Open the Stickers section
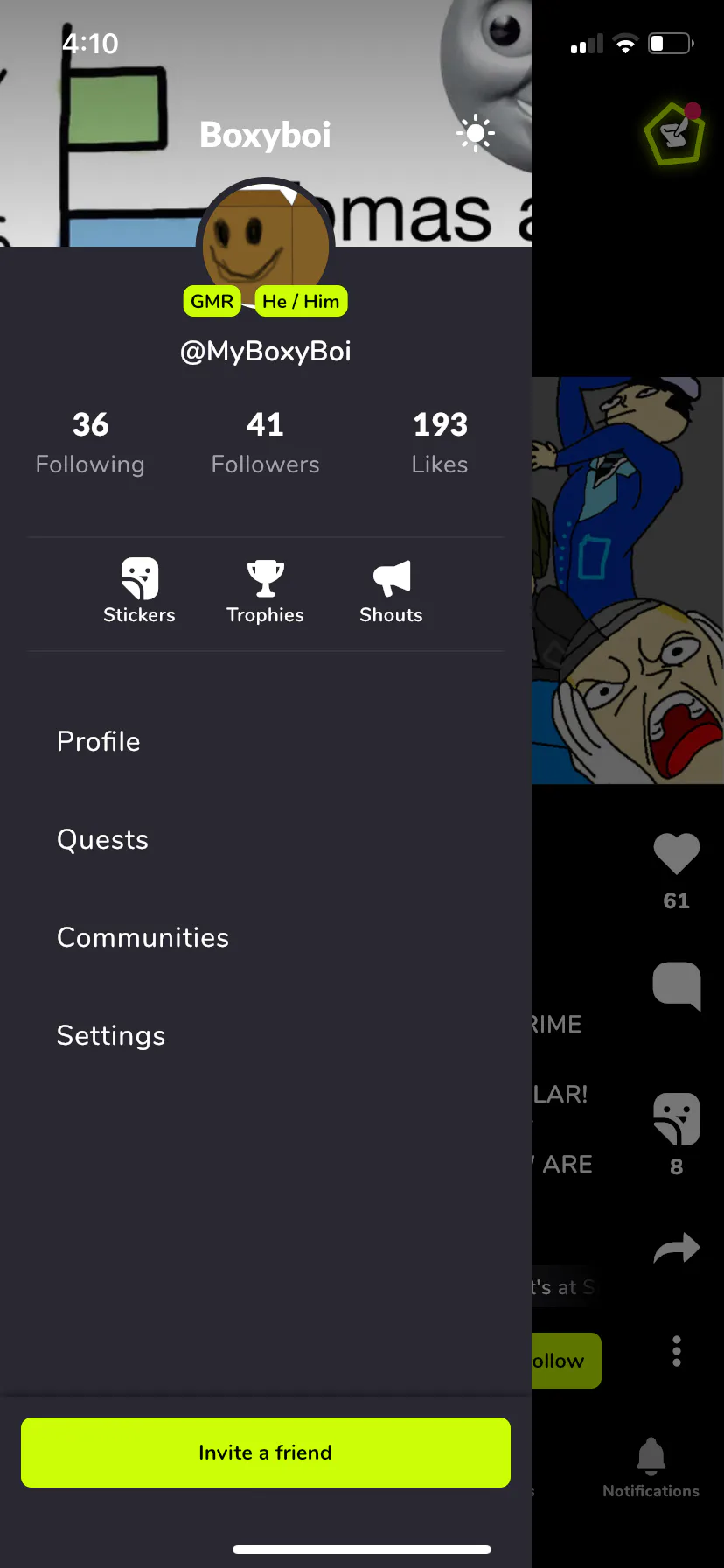The image size is (724, 1568). 139,591
